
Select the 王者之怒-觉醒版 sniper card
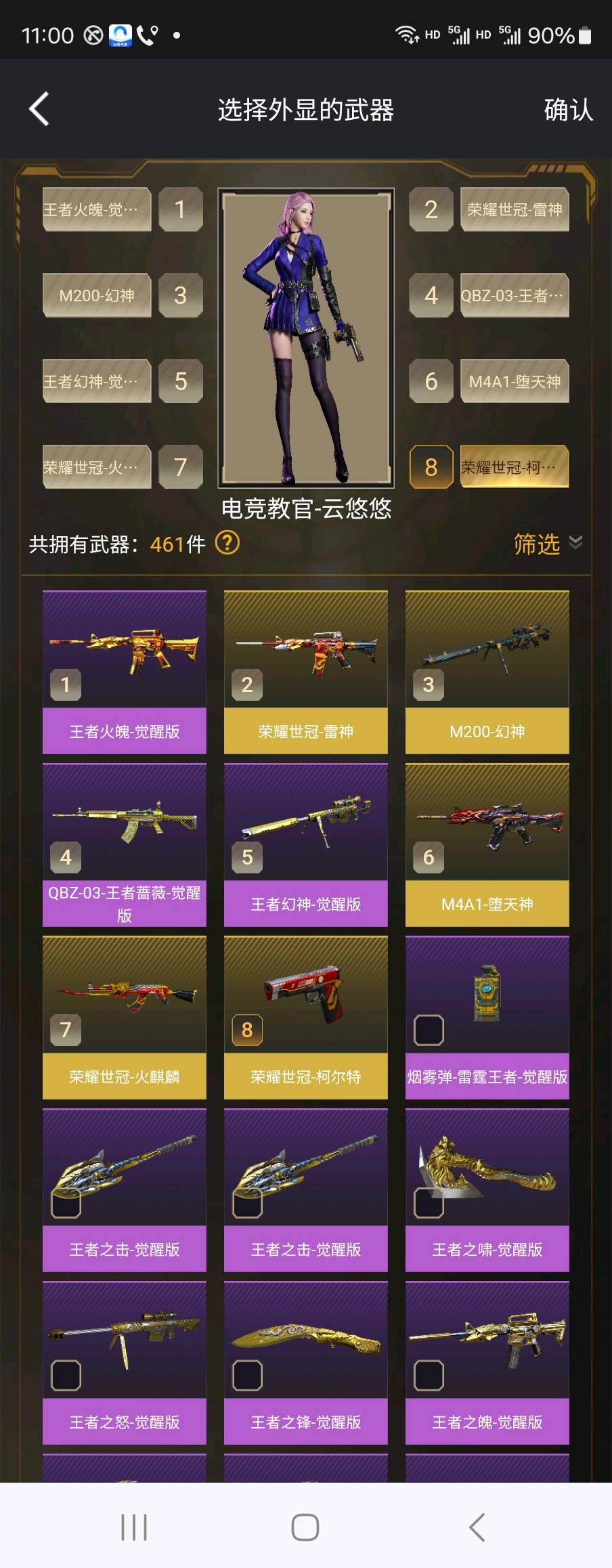point(125,1362)
